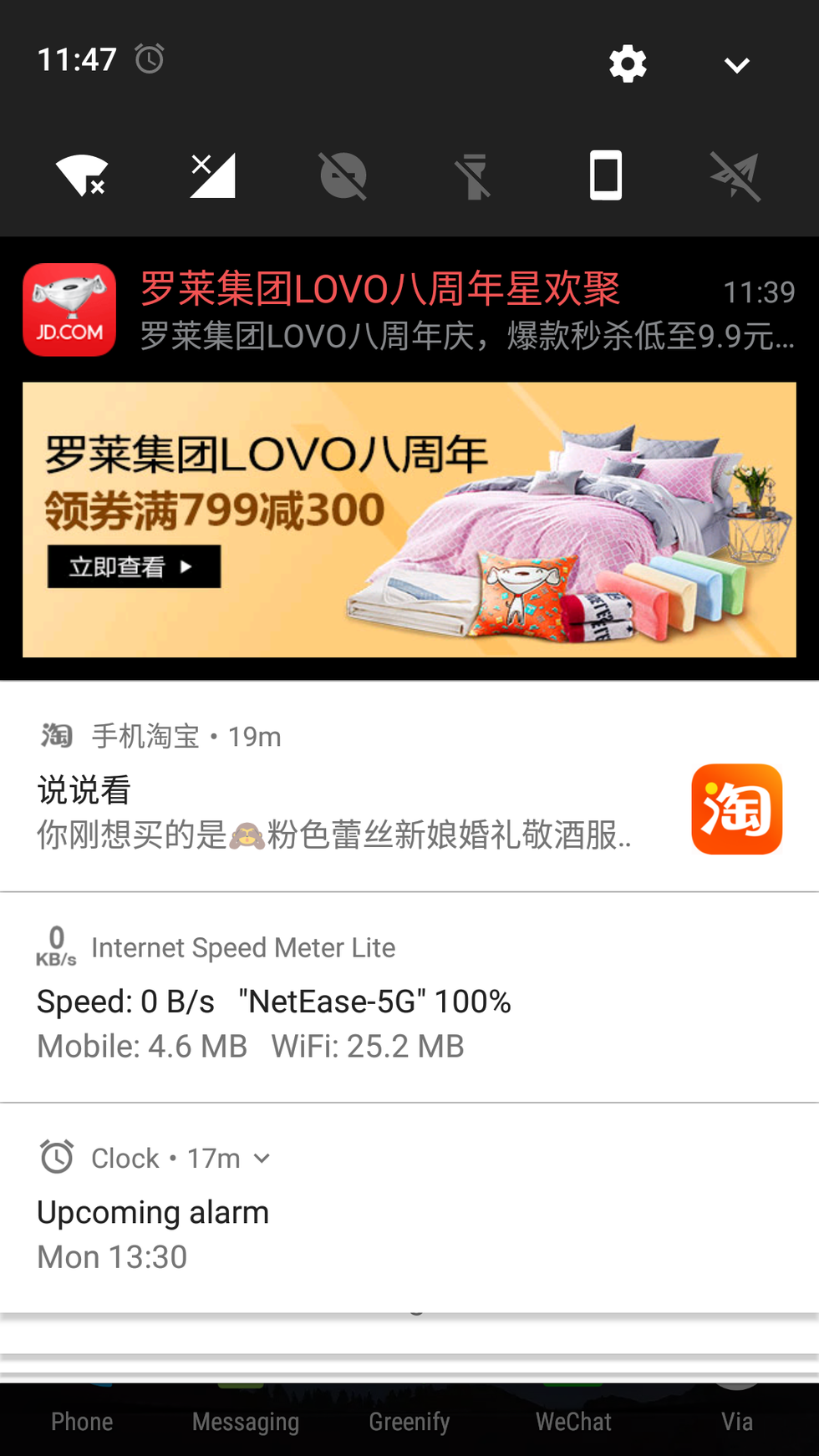Toggle the mobile data tile
Viewport: 819px width, 1456px height.
pos(212,175)
